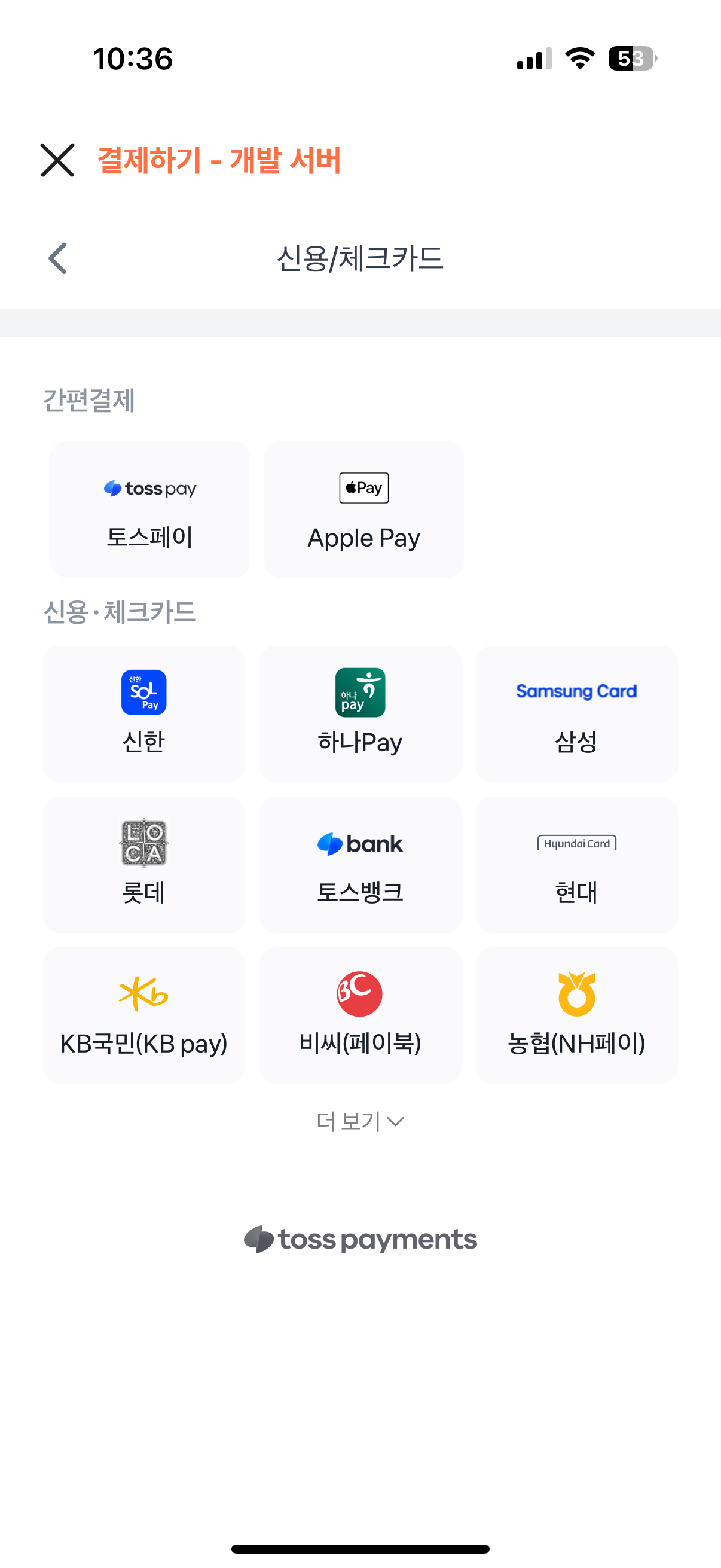
Task: Go back from 신용/체크카드 page
Action: tap(58, 259)
